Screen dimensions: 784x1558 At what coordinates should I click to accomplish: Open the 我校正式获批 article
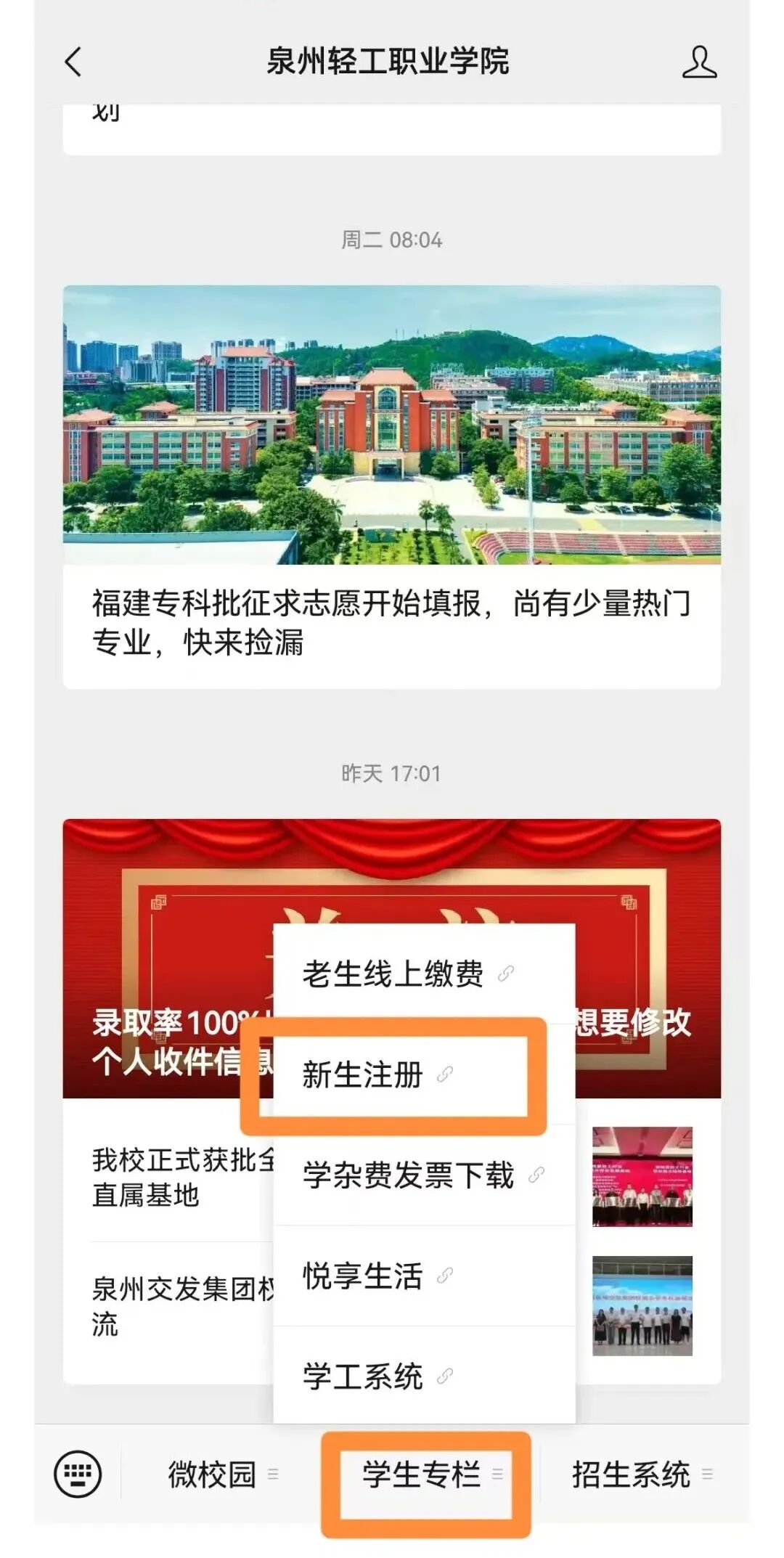click(181, 1177)
